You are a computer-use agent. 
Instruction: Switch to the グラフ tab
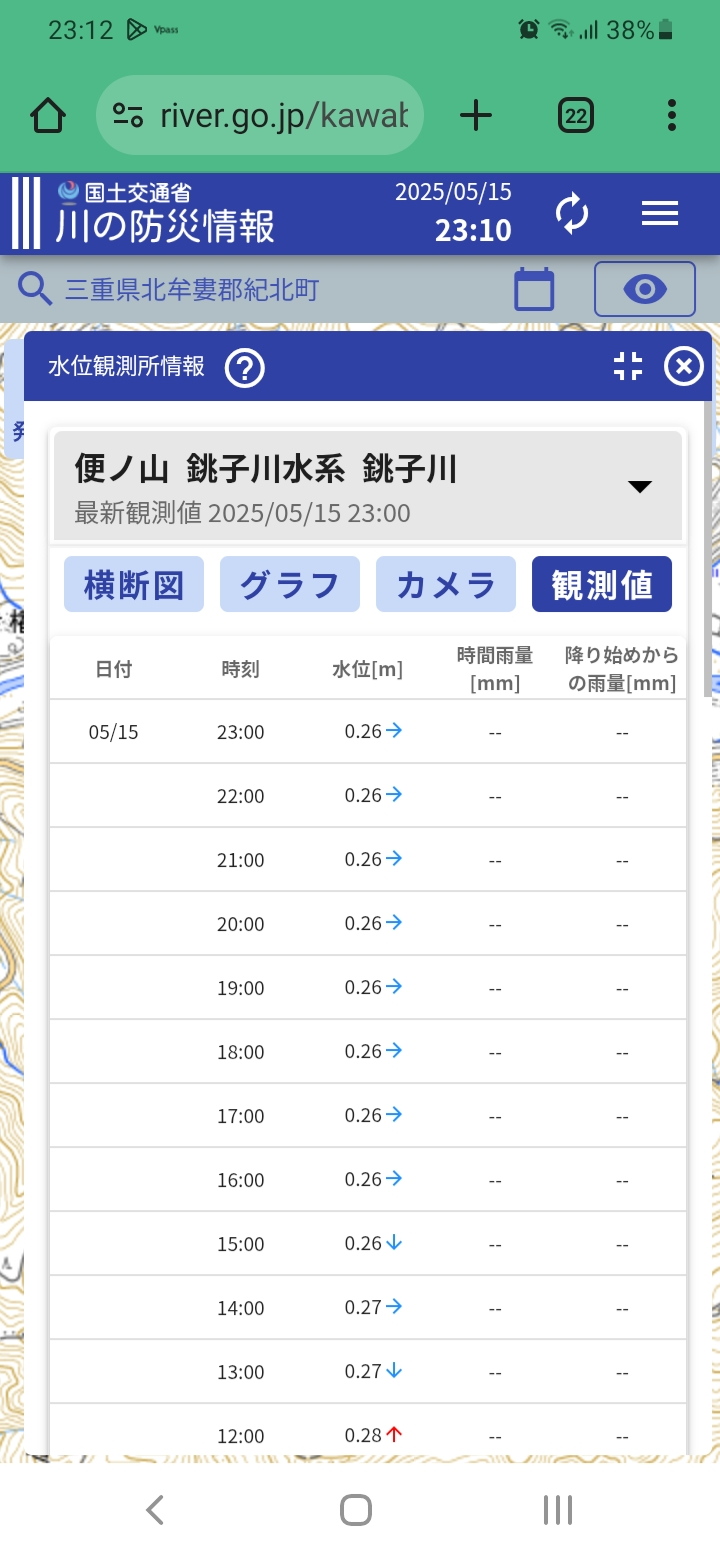tap(290, 585)
